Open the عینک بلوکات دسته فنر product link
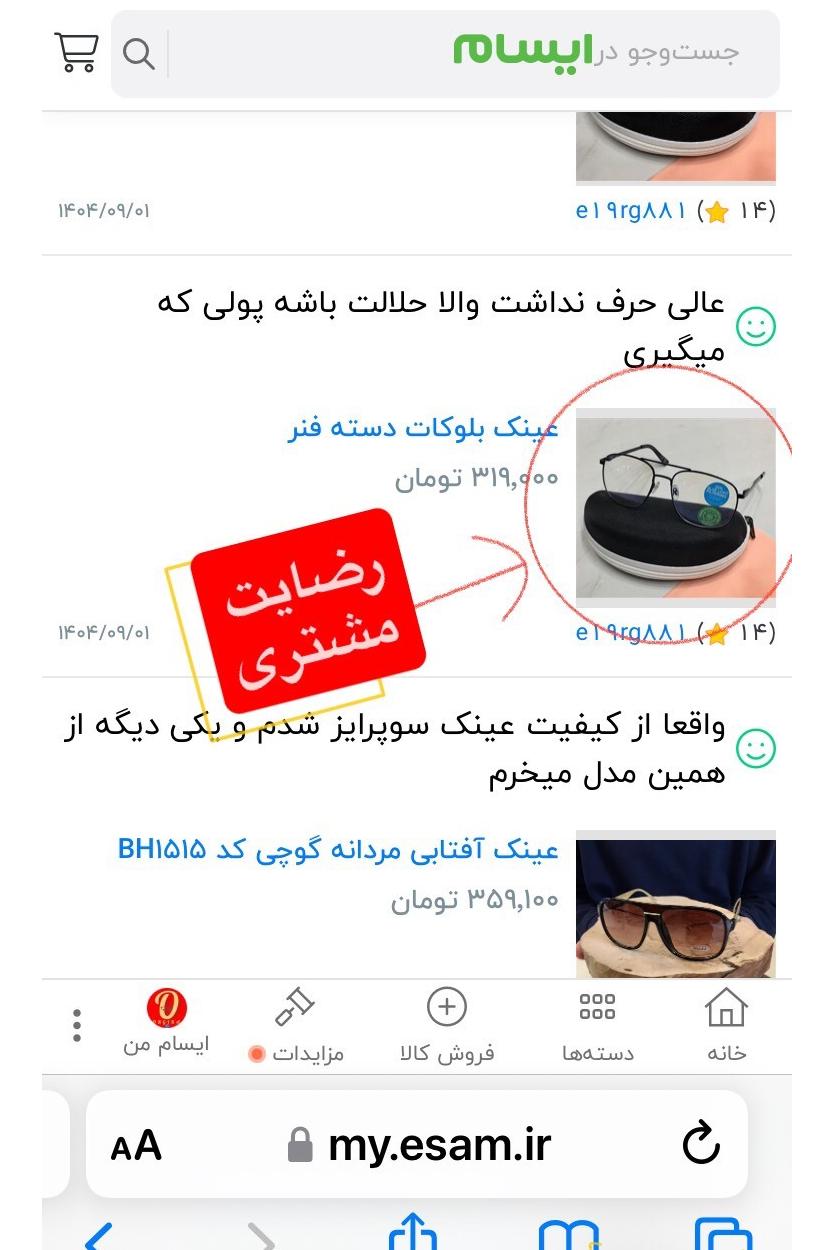This screenshot has width=833, height=1250. pos(423,429)
